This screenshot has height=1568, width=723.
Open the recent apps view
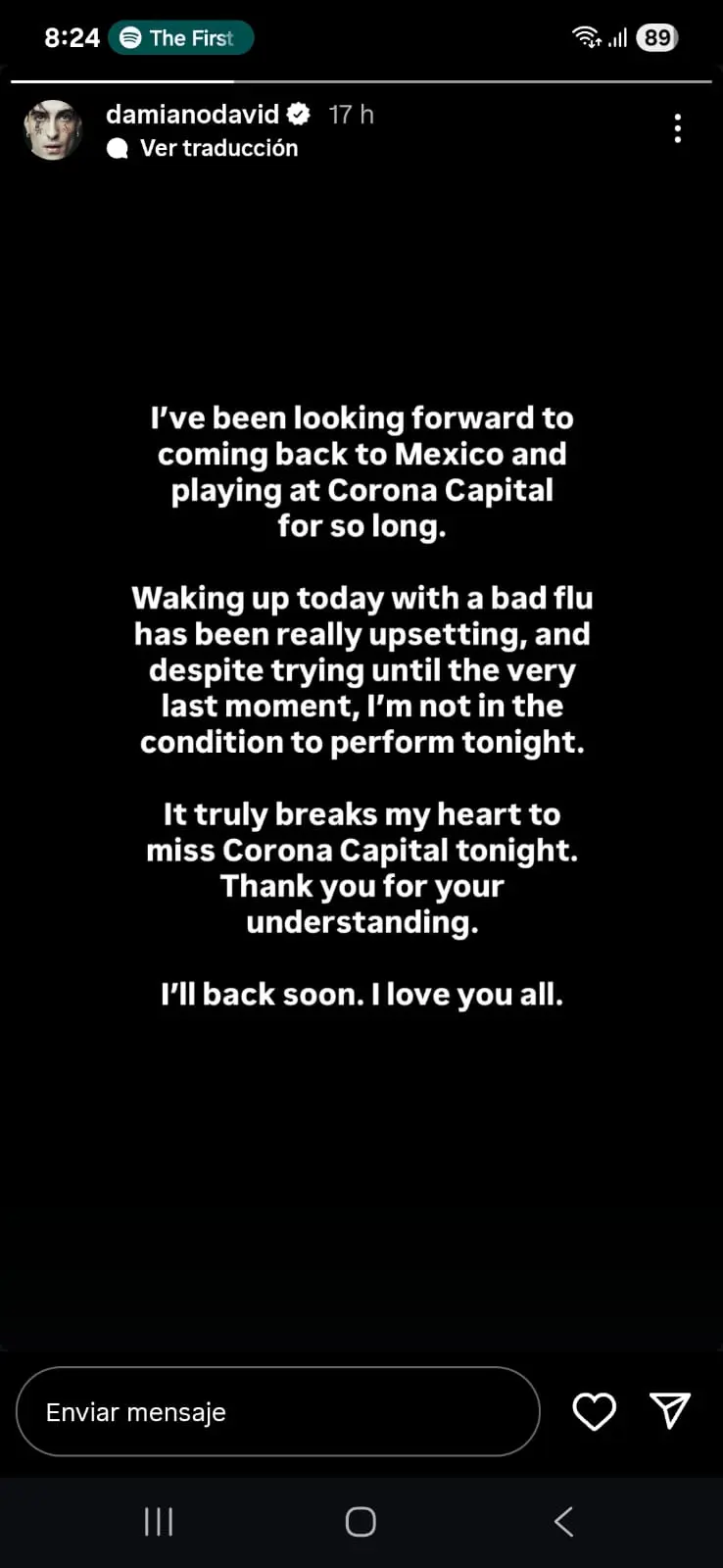159,1521
